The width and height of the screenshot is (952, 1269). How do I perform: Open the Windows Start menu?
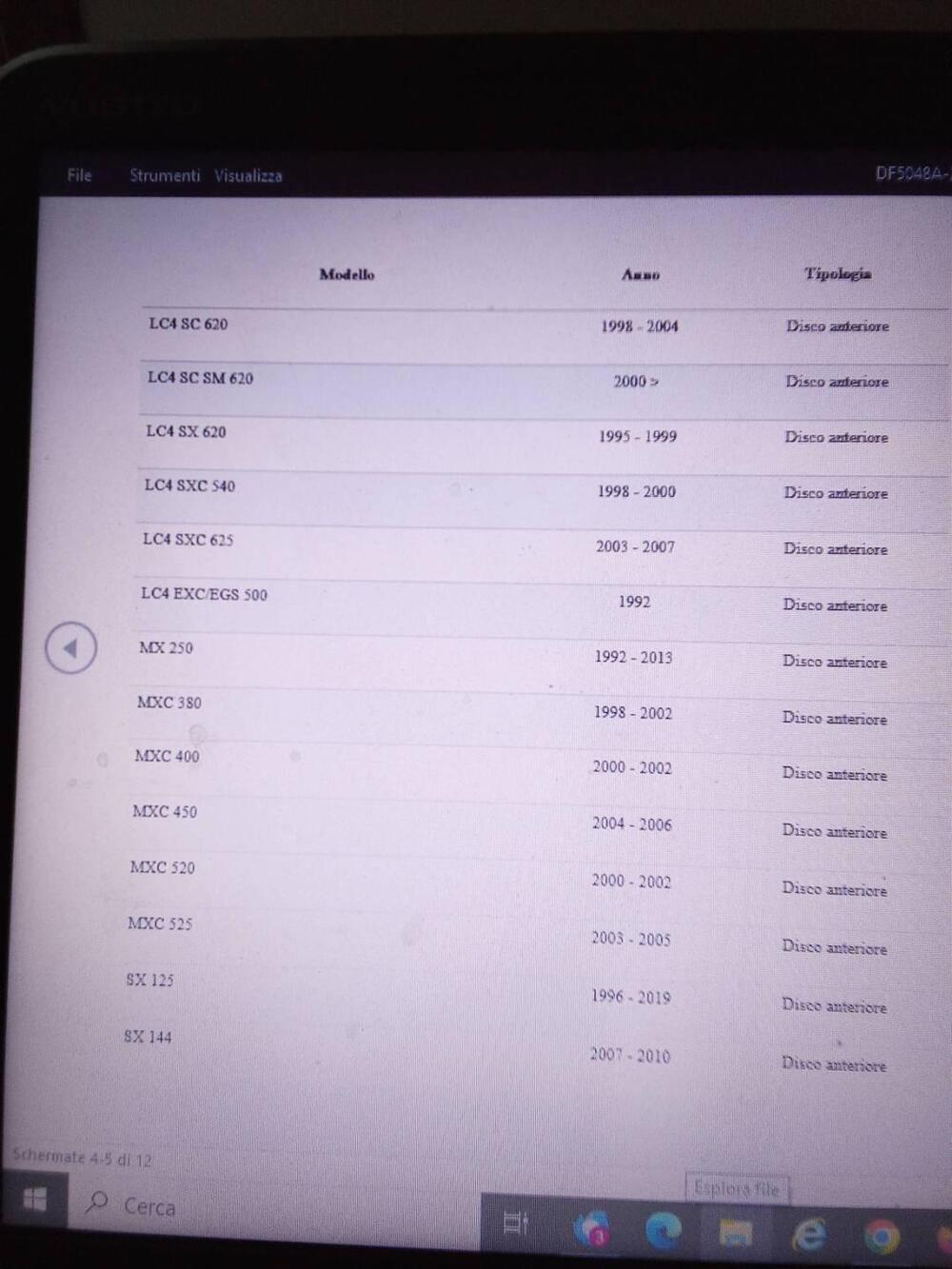34,1200
